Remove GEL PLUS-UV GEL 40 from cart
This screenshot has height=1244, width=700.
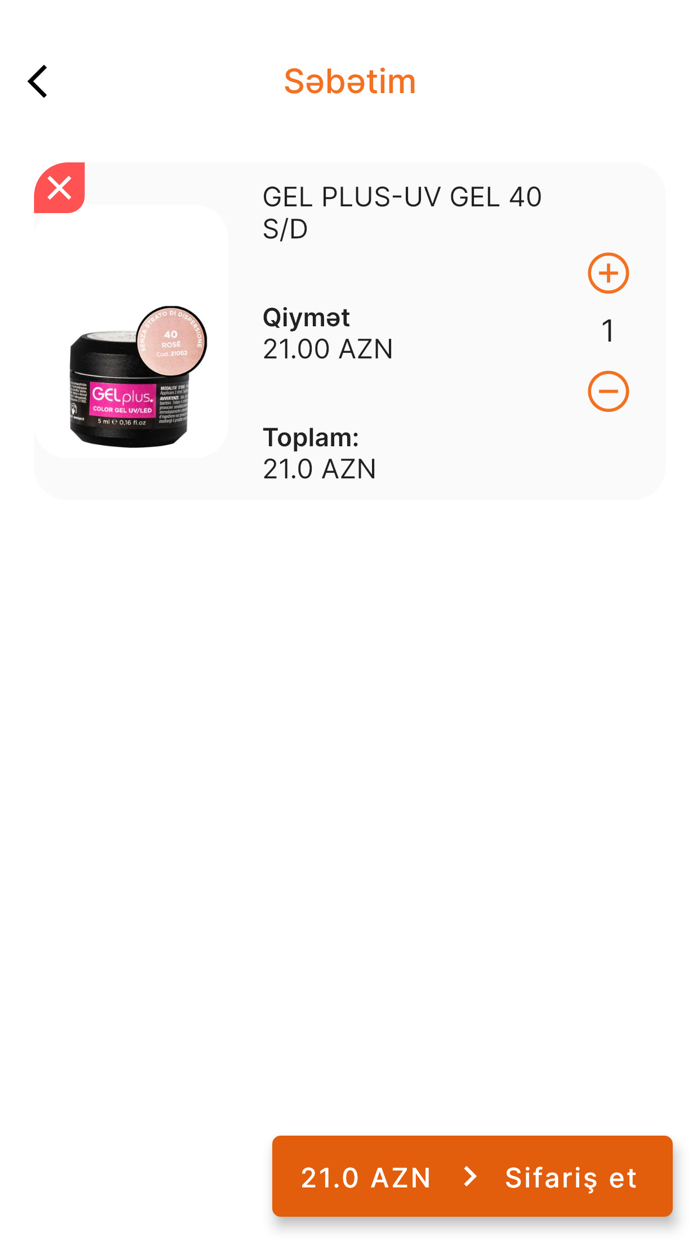click(x=59, y=188)
